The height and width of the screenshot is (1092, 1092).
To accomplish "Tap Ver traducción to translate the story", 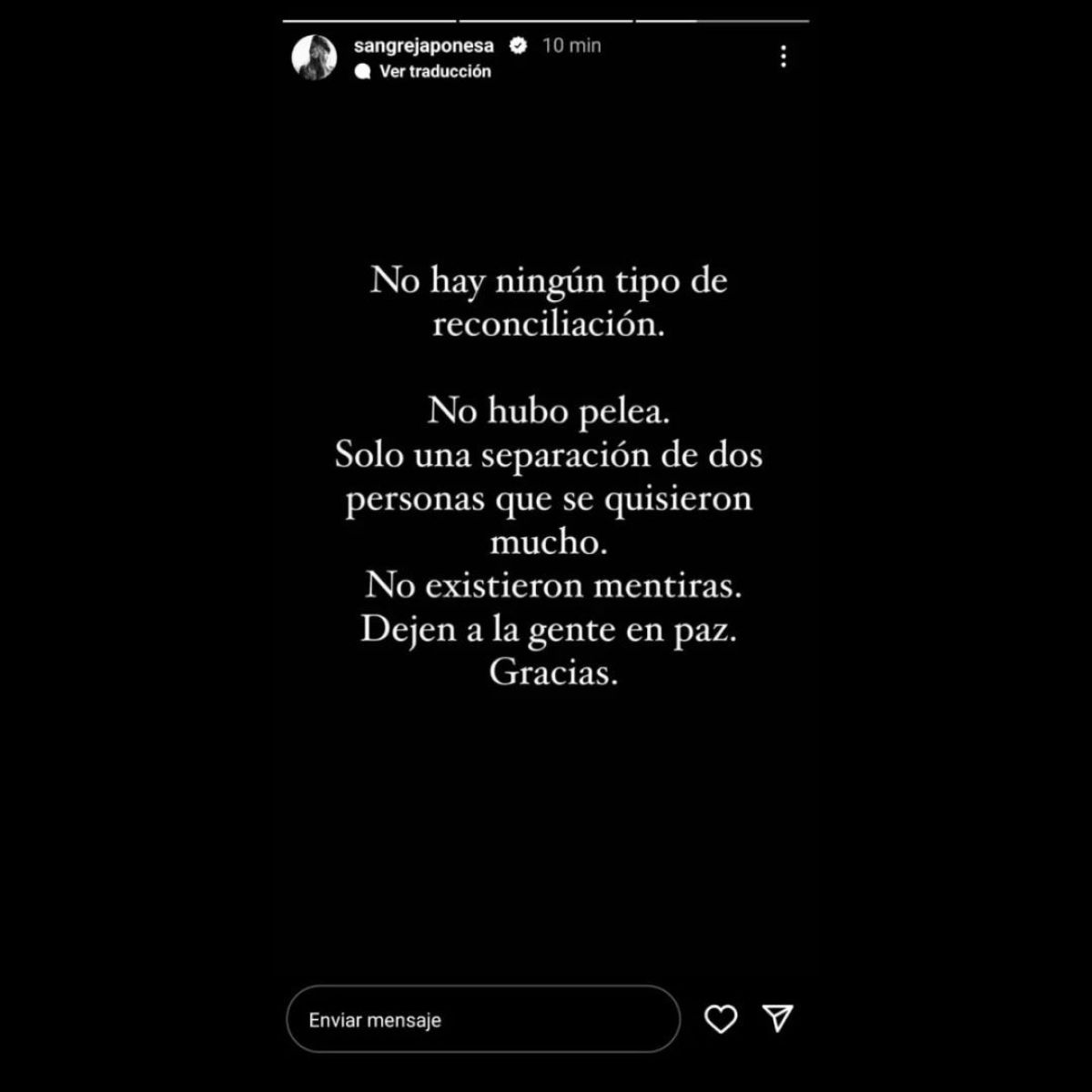I will [434, 71].
